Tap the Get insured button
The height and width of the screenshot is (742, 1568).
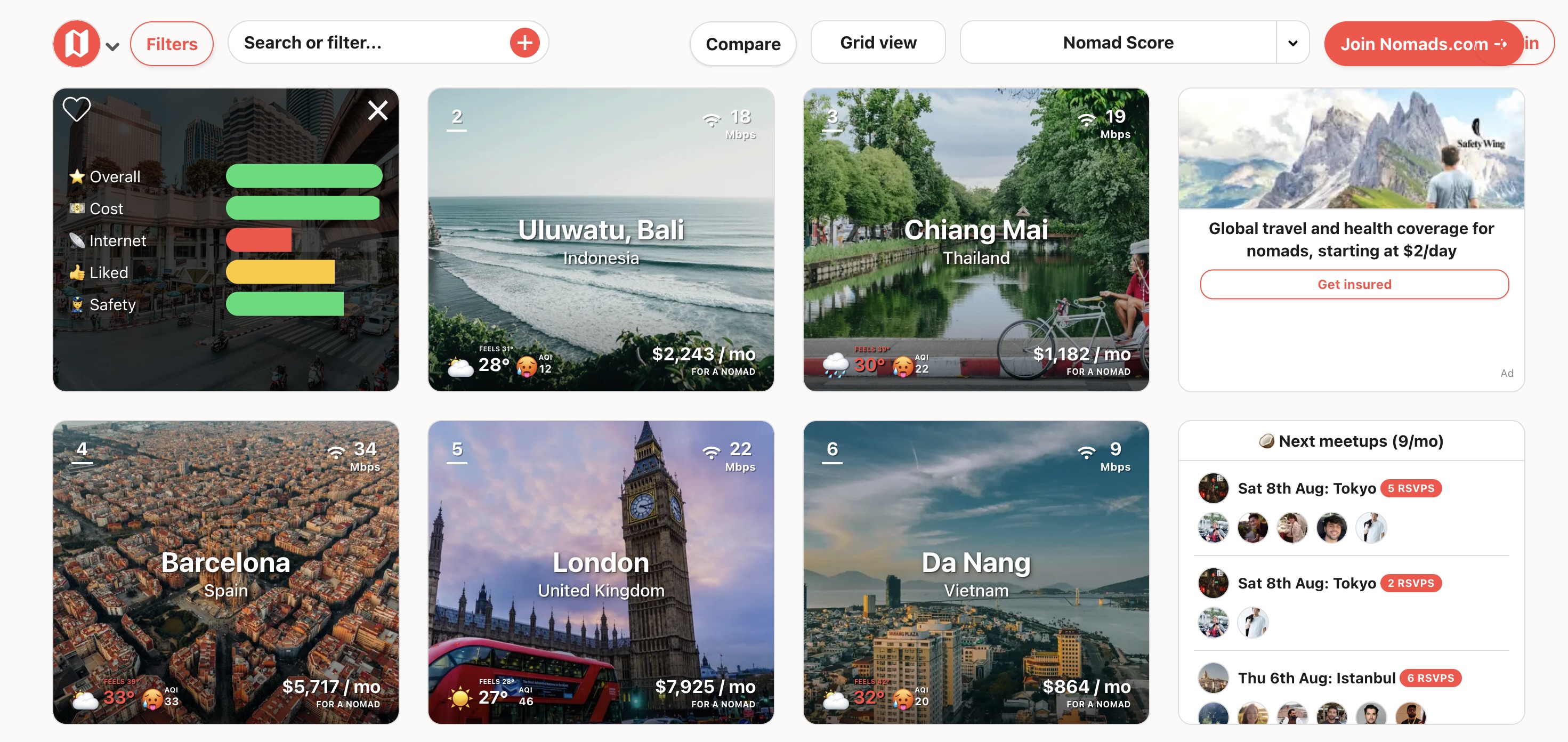pos(1354,284)
